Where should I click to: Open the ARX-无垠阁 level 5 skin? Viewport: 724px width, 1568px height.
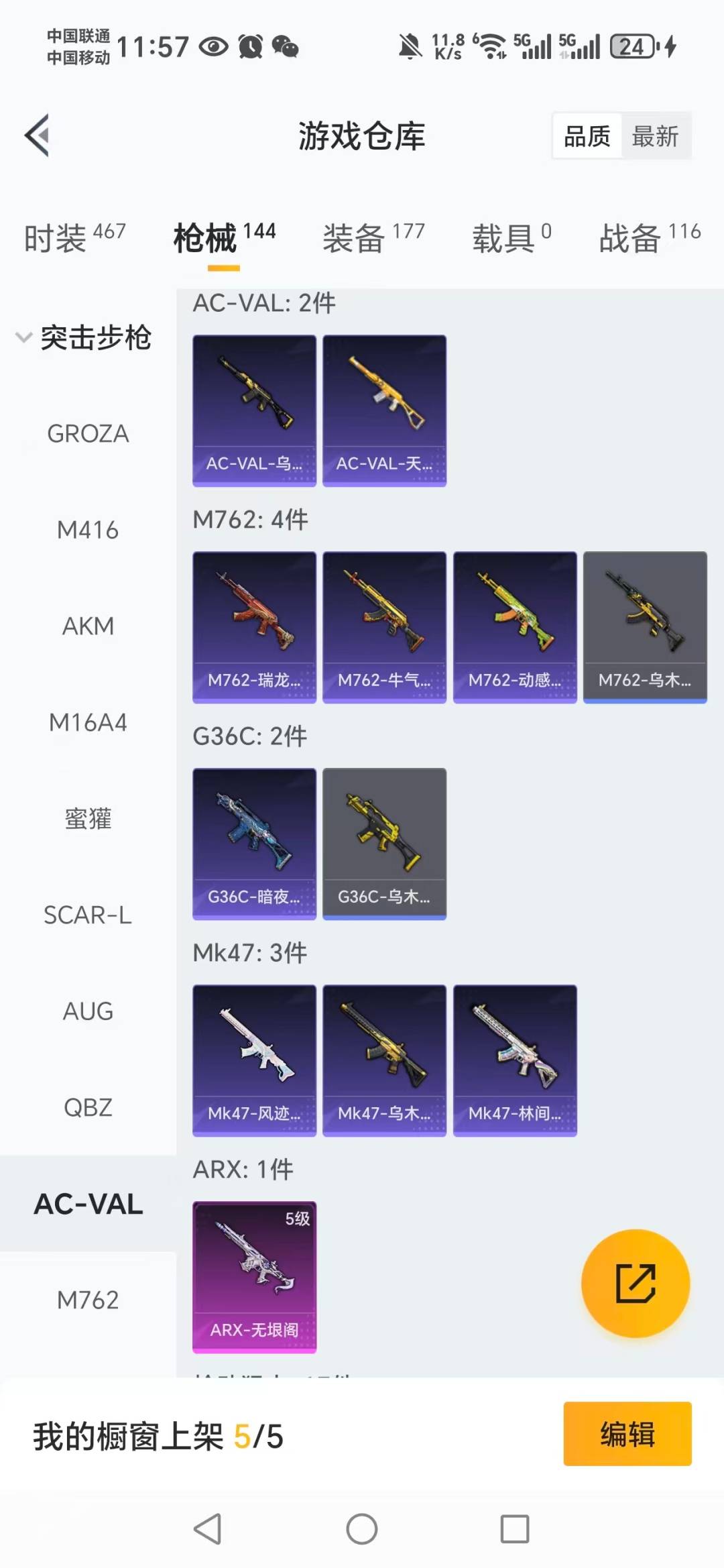pyautogui.click(x=254, y=1277)
